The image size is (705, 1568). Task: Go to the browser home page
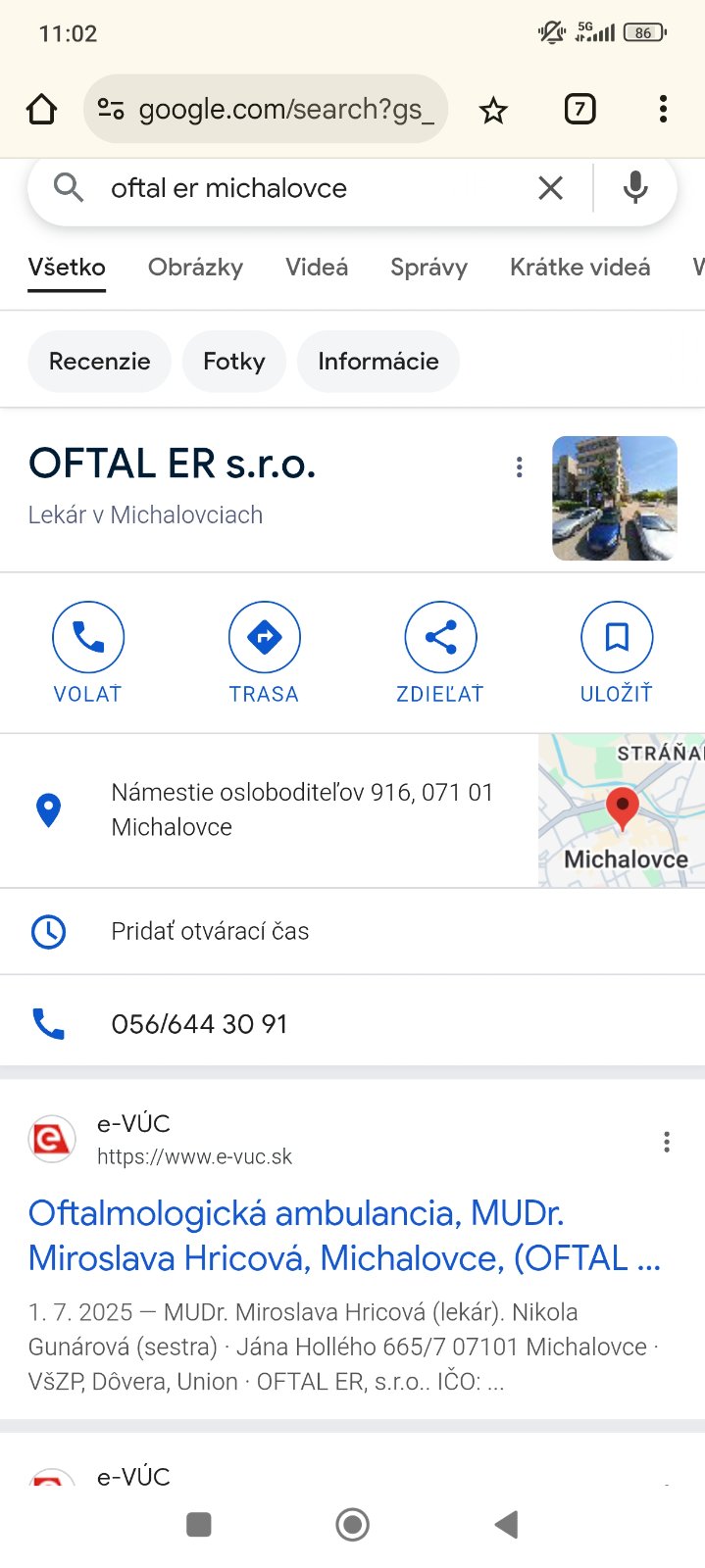[41, 109]
